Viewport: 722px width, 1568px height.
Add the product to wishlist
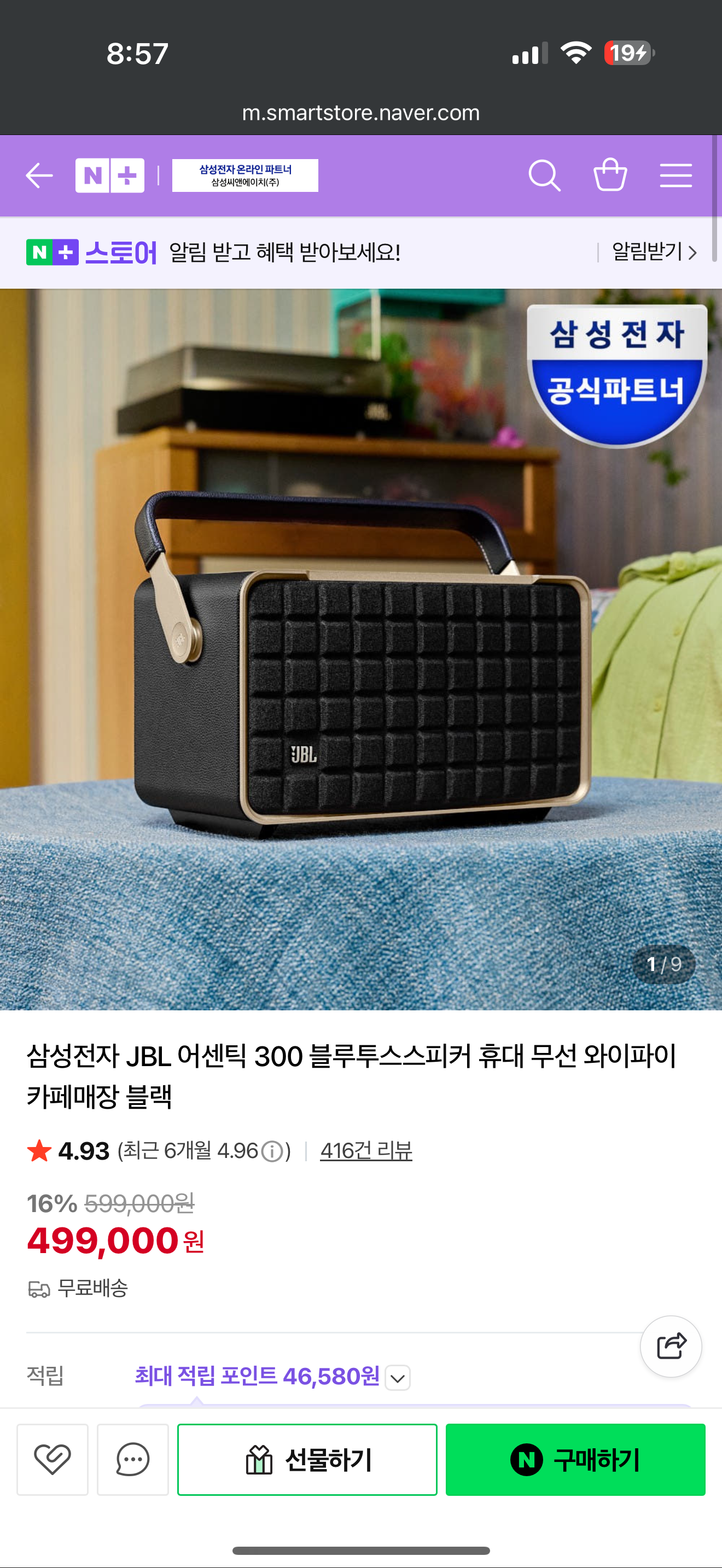[53, 1459]
